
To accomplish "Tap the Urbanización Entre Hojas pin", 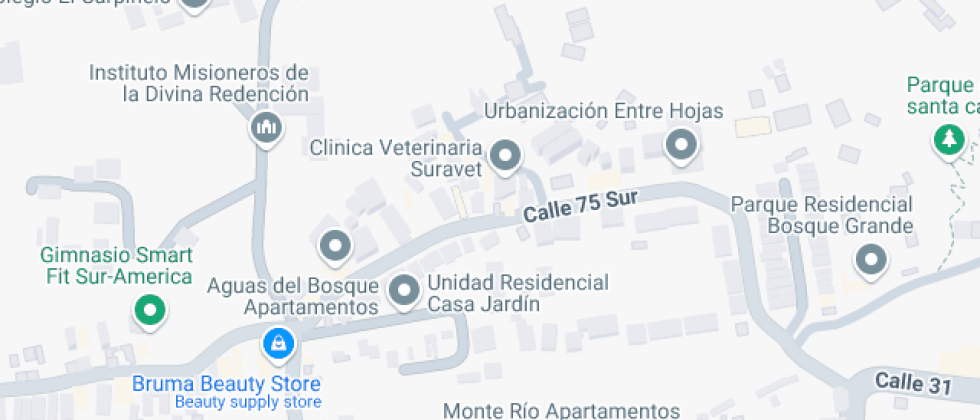I will click(x=682, y=146).
